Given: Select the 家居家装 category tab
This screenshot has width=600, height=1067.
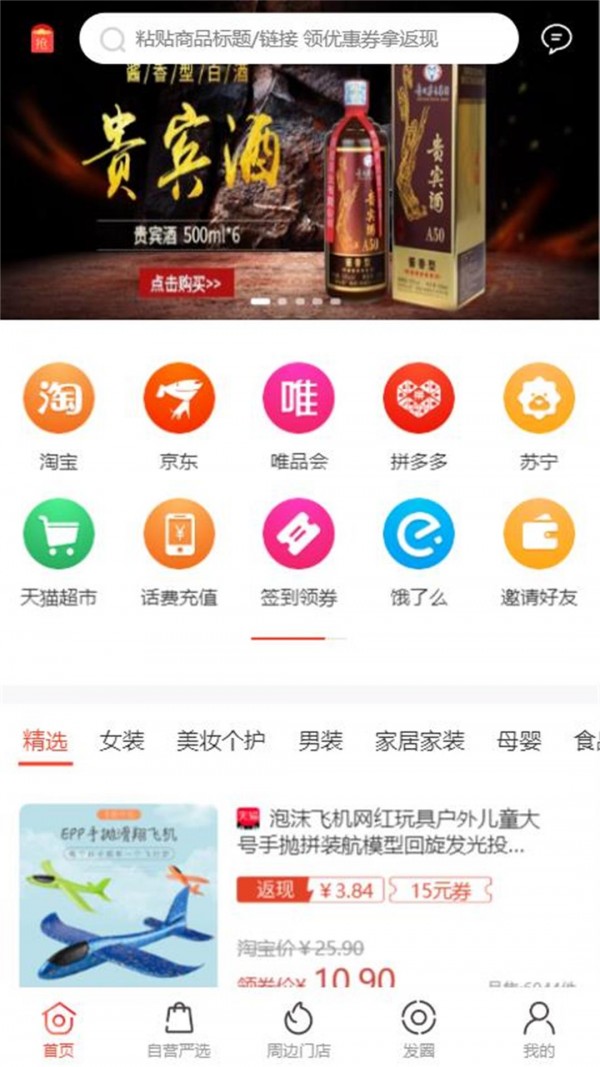Looking at the screenshot, I should tap(420, 741).
